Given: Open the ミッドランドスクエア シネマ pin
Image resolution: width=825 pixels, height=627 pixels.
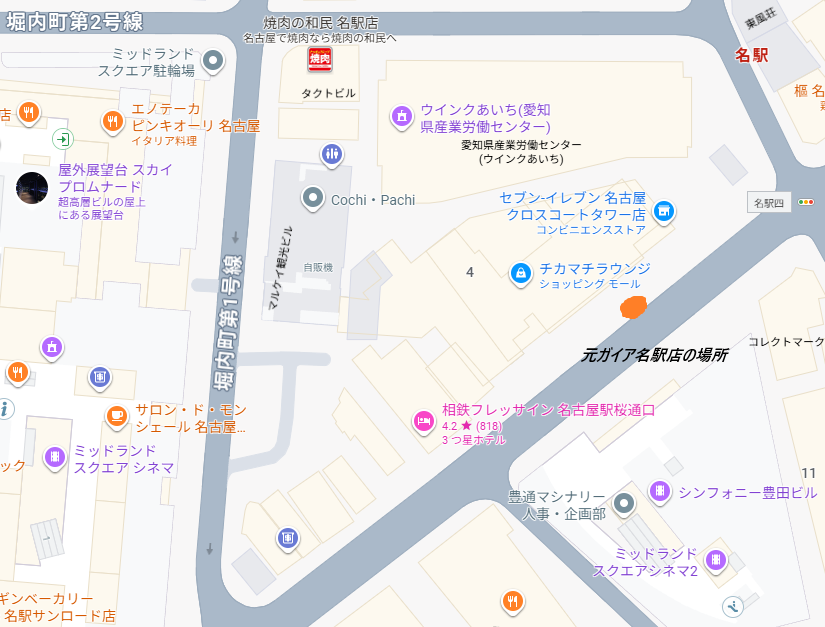Looking at the screenshot, I should 54,458.
